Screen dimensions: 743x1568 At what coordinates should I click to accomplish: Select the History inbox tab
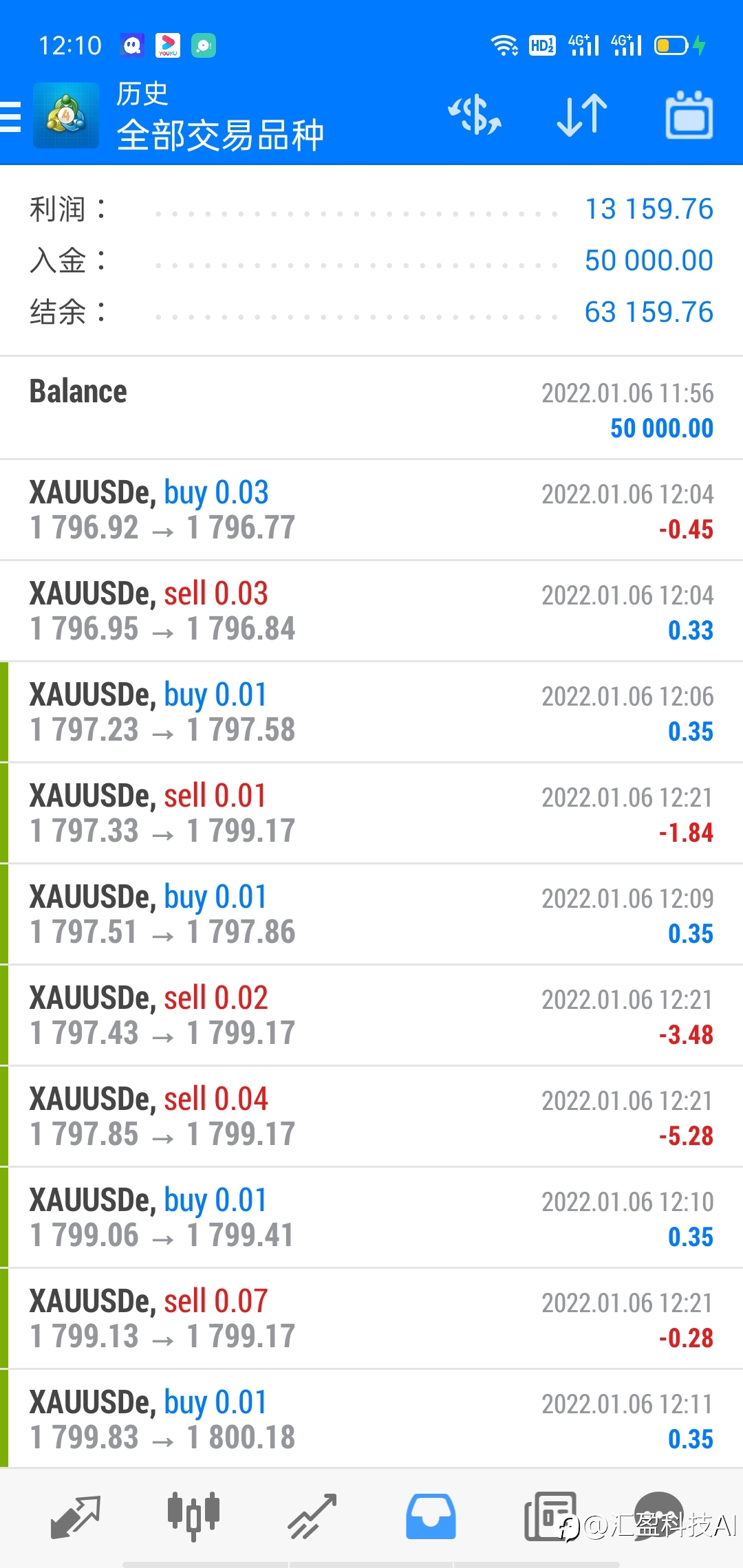pyautogui.click(x=431, y=1516)
